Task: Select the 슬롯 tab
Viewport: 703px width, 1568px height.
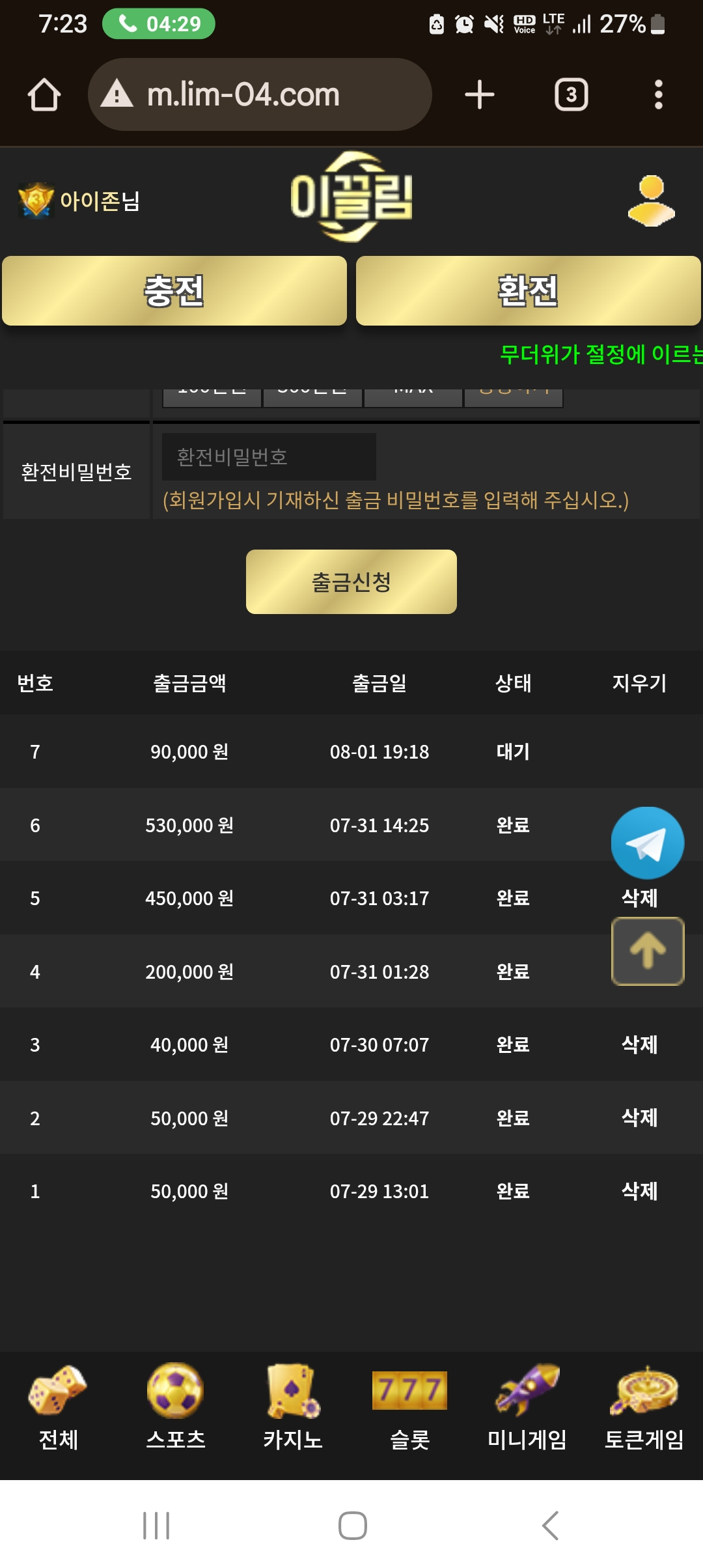Action: click(410, 1408)
